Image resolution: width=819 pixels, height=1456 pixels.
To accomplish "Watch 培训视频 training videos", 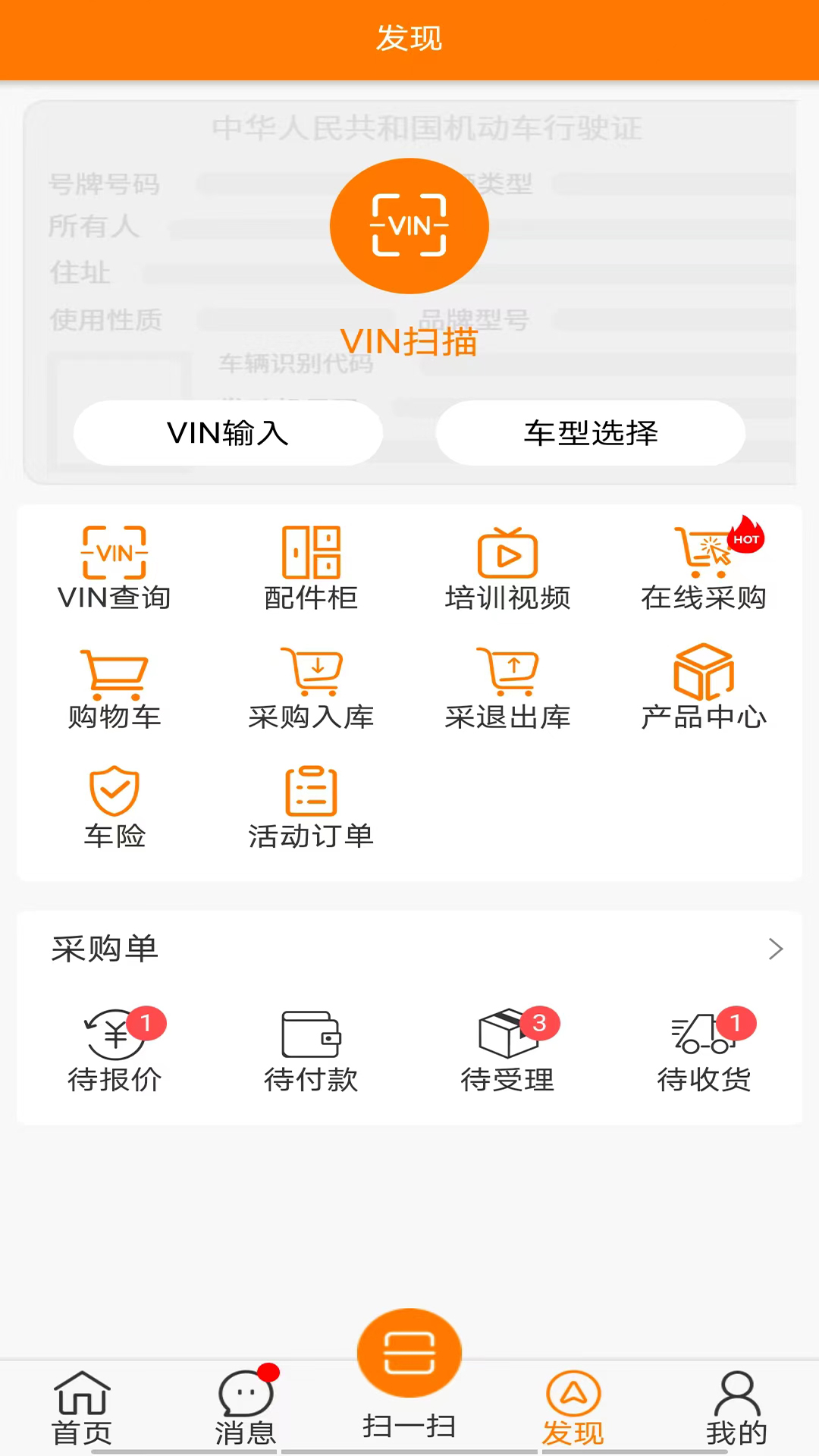I will (507, 569).
